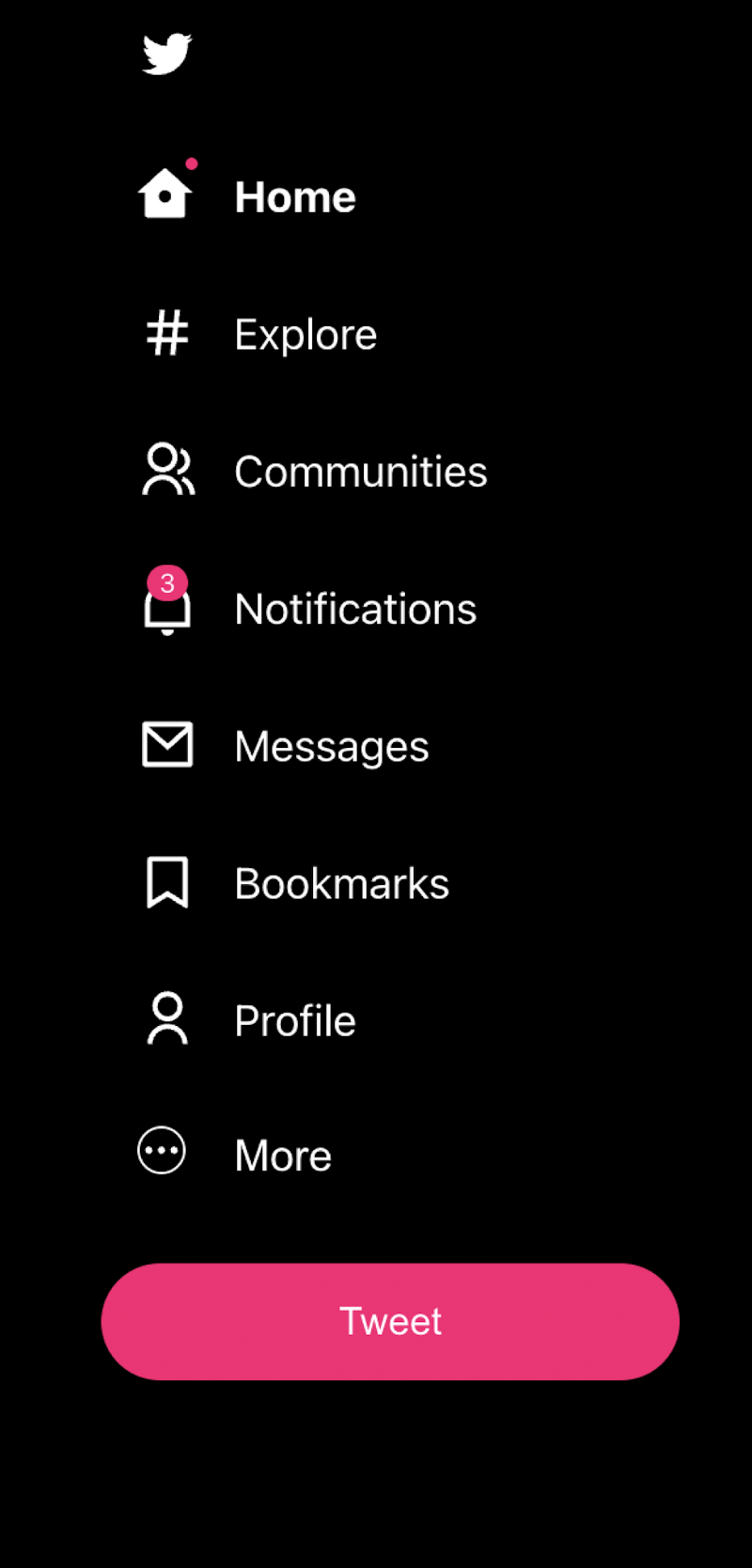Open the Explore section
This screenshot has width=752, height=1568.
click(x=259, y=334)
